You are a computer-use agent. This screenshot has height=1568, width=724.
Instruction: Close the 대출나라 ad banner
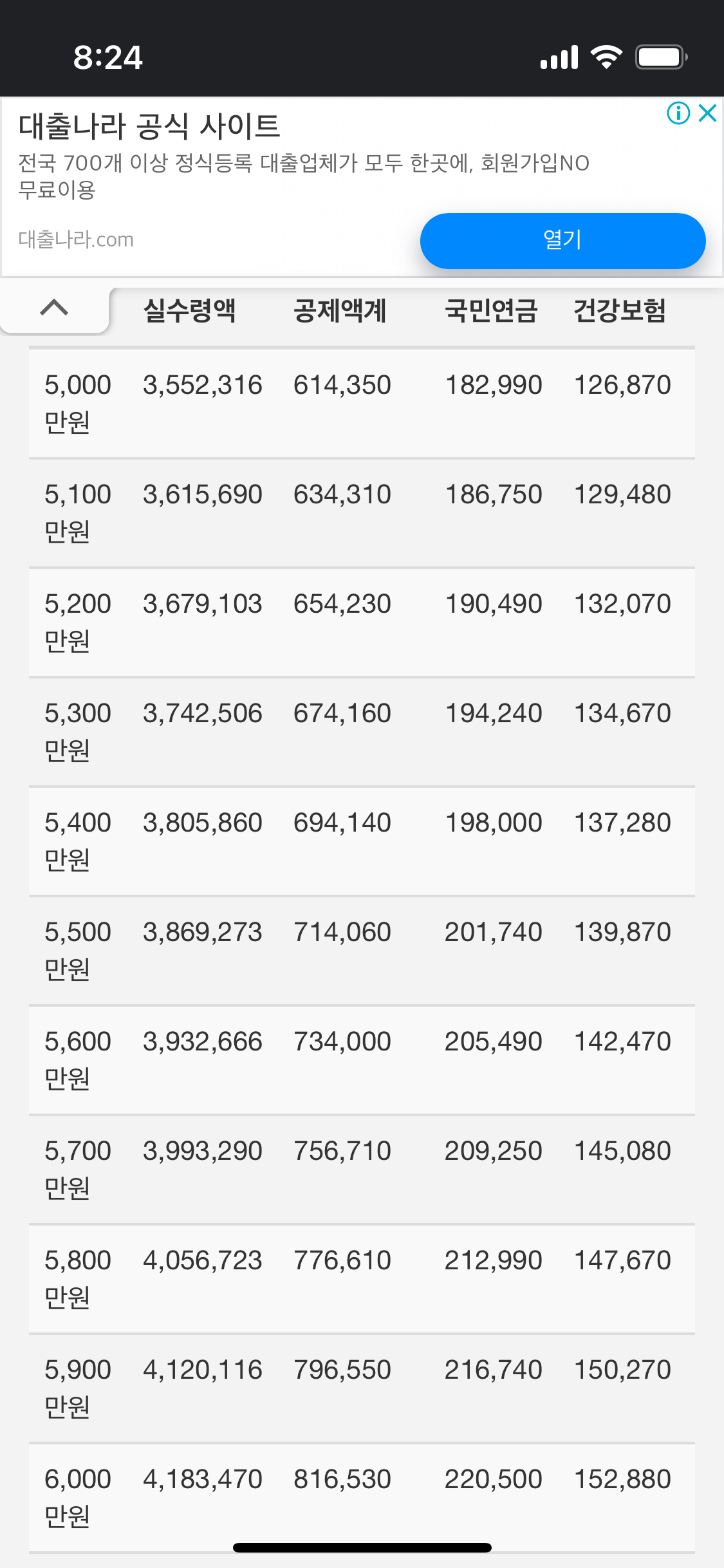(x=707, y=113)
